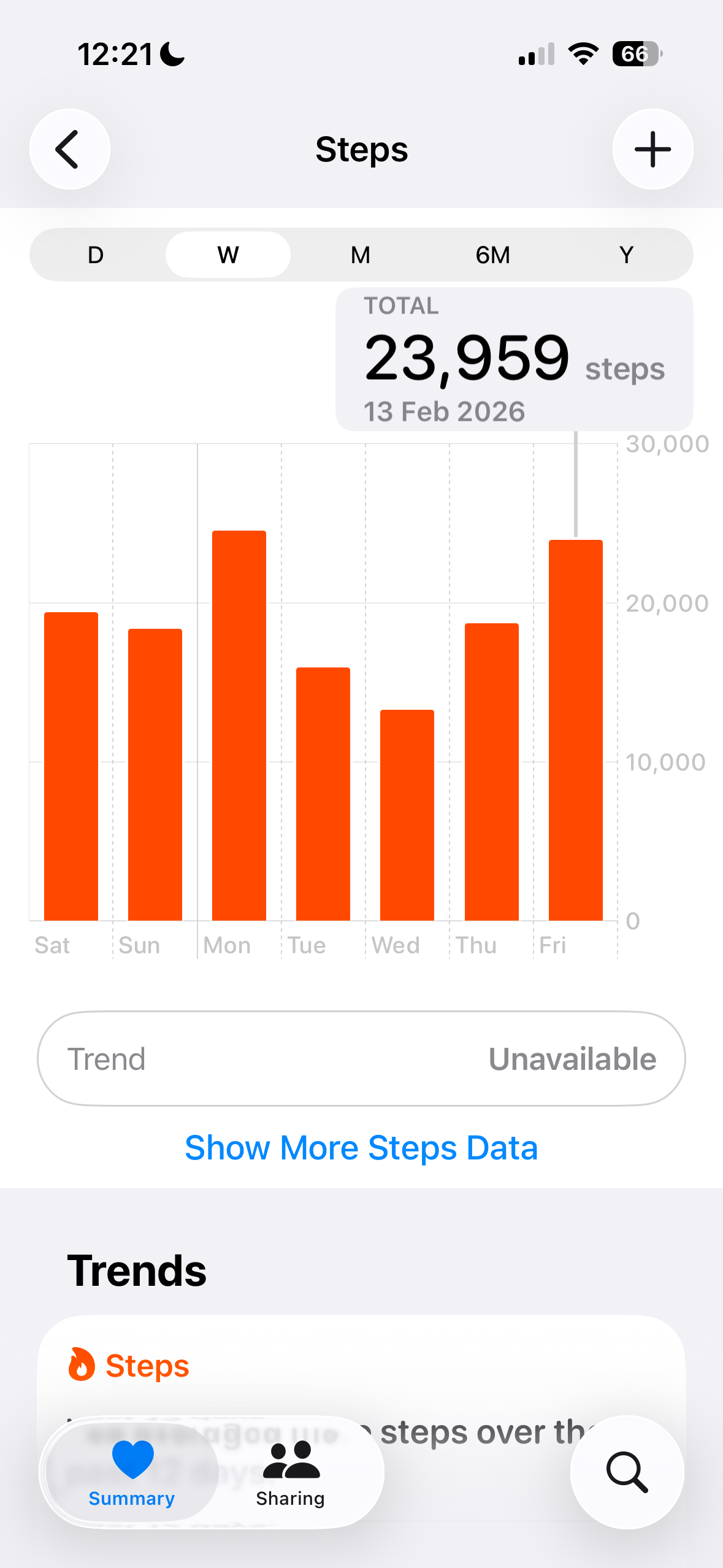723x1568 pixels.
Task: Switch to the Sharing tab
Action: point(291,1472)
